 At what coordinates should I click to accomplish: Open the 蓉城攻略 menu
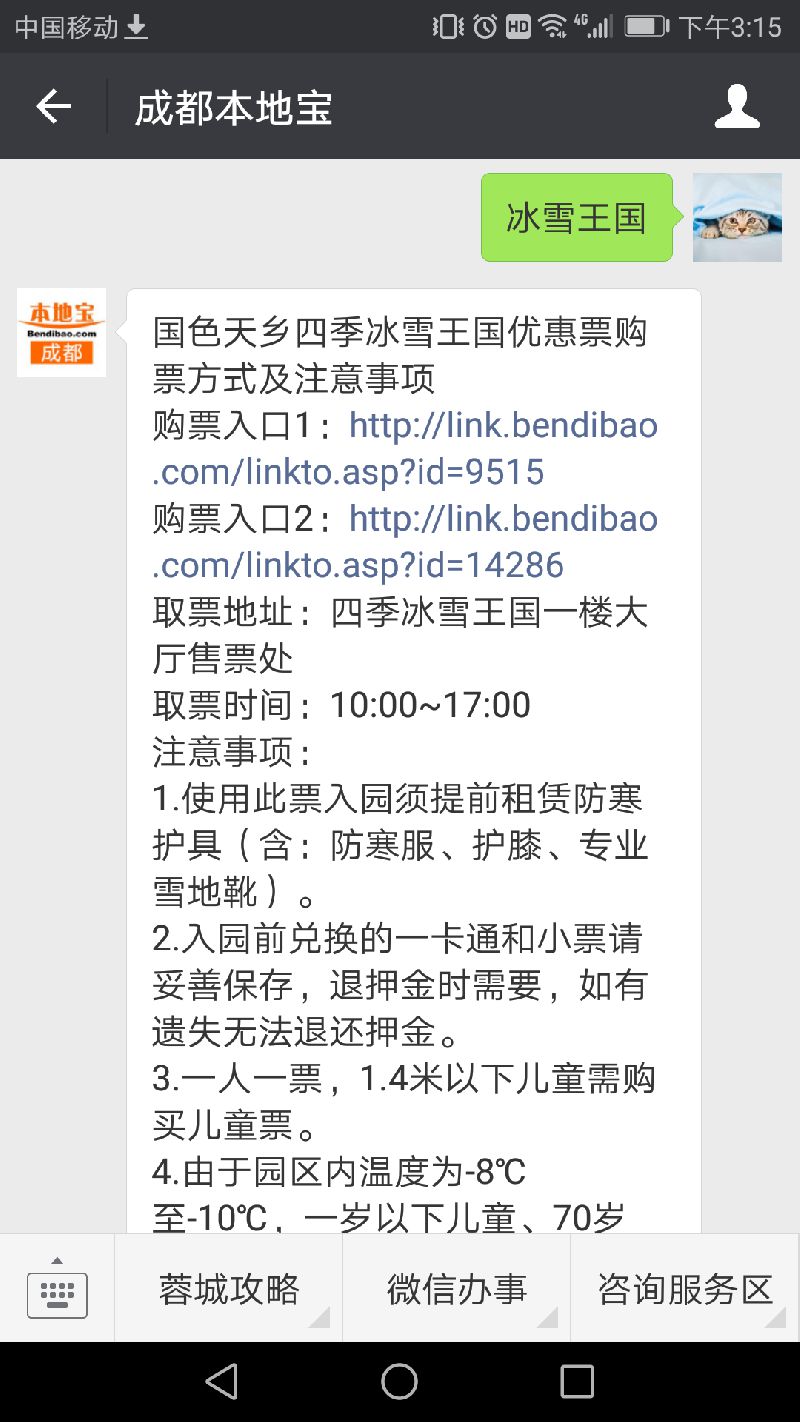click(229, 1290)
